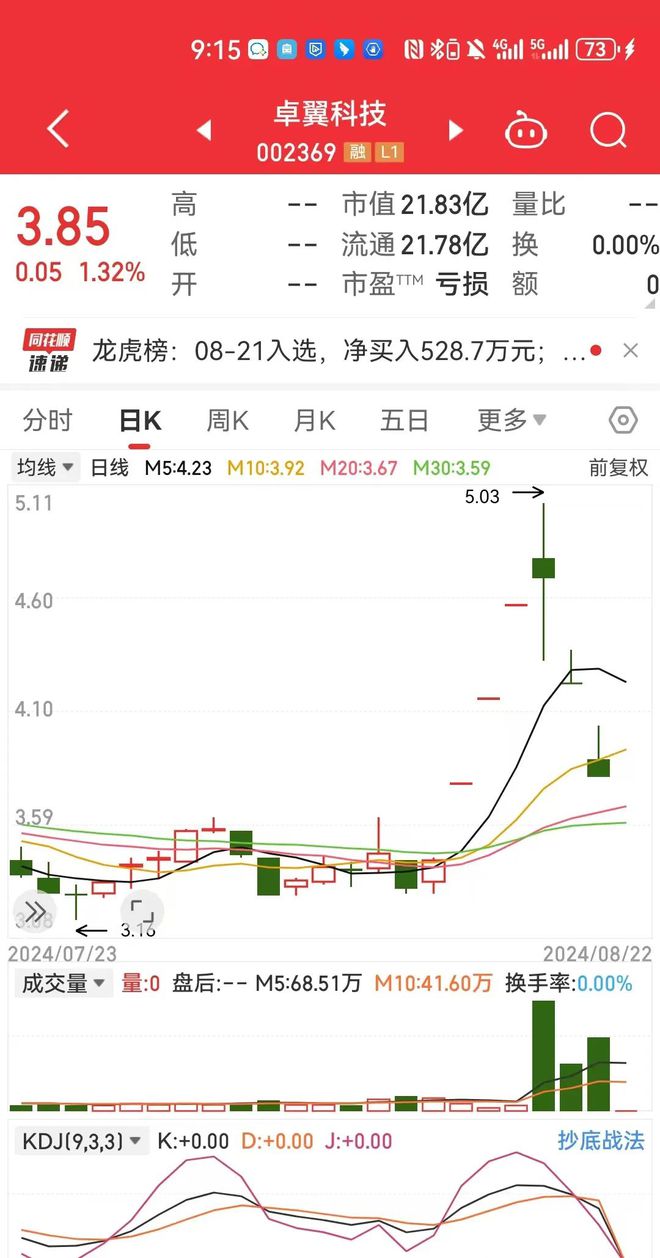
Task: Open the search magnifier
Action: (607, 130)
